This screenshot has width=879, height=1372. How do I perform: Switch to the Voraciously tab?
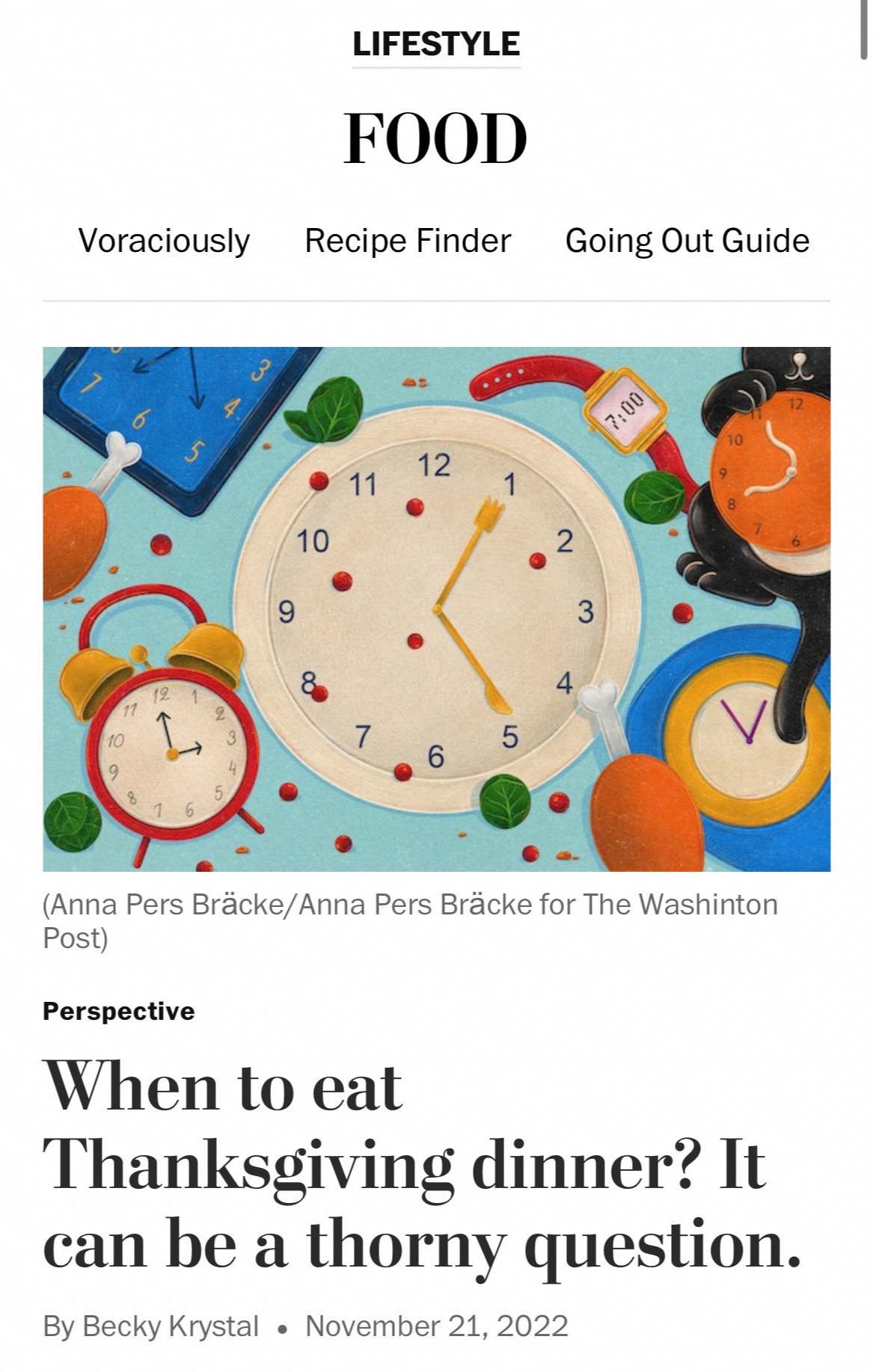tap(164, 241)
